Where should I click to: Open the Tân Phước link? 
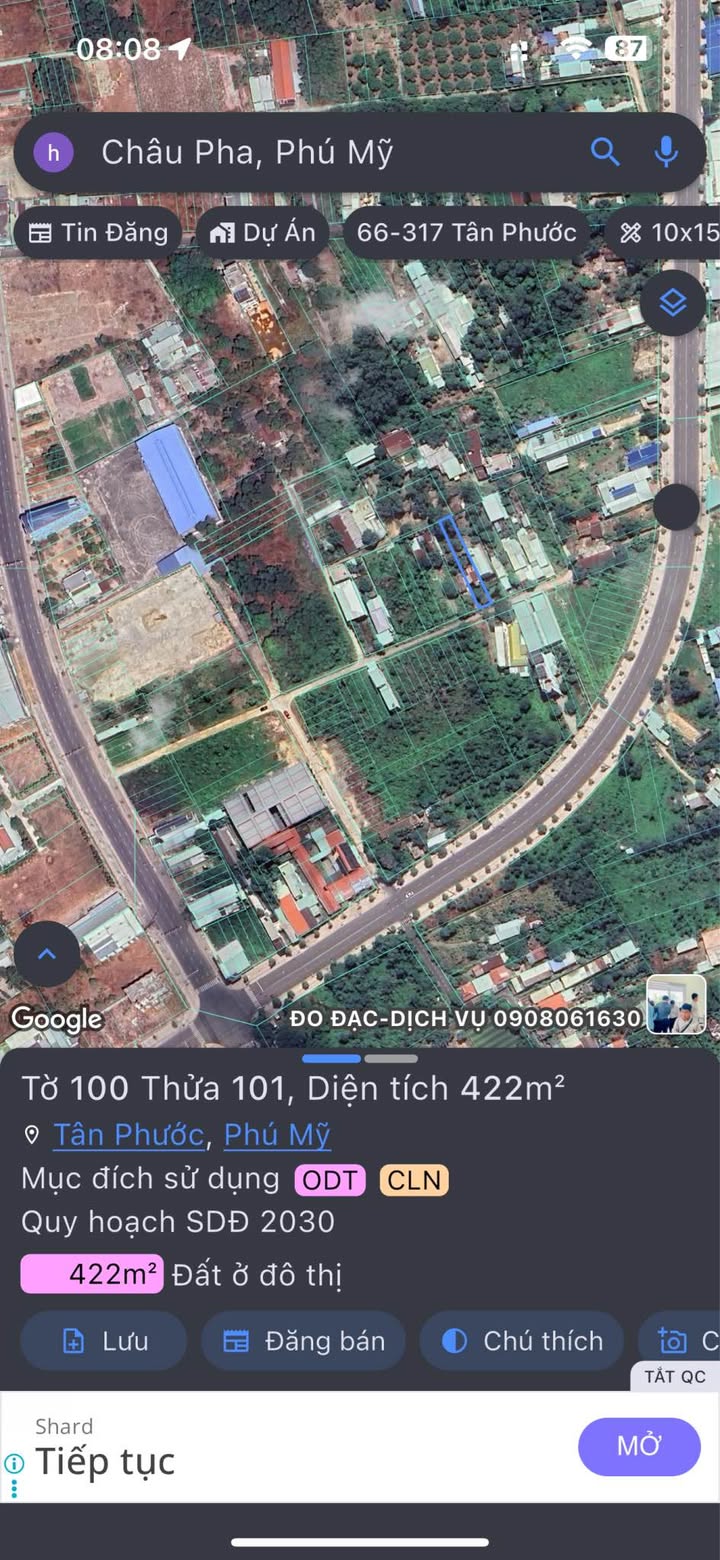pos(128,1134)
